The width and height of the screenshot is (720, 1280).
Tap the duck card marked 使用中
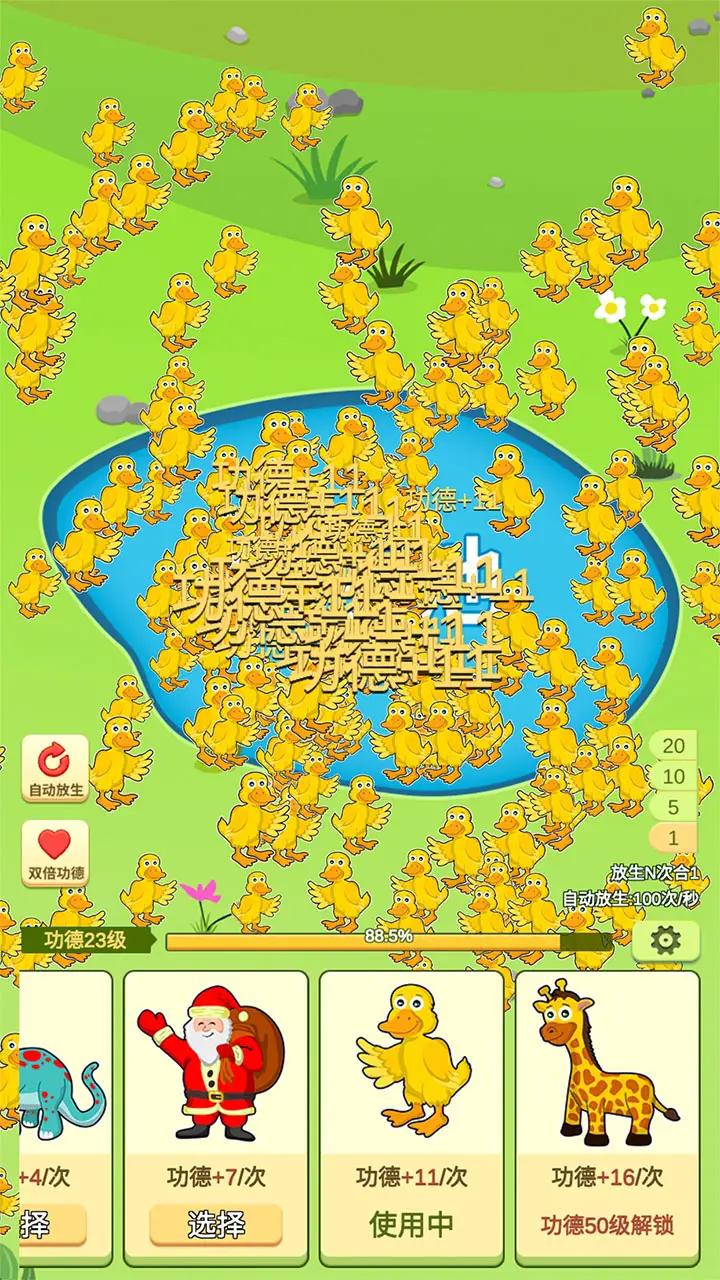(x=411, y=1115)
